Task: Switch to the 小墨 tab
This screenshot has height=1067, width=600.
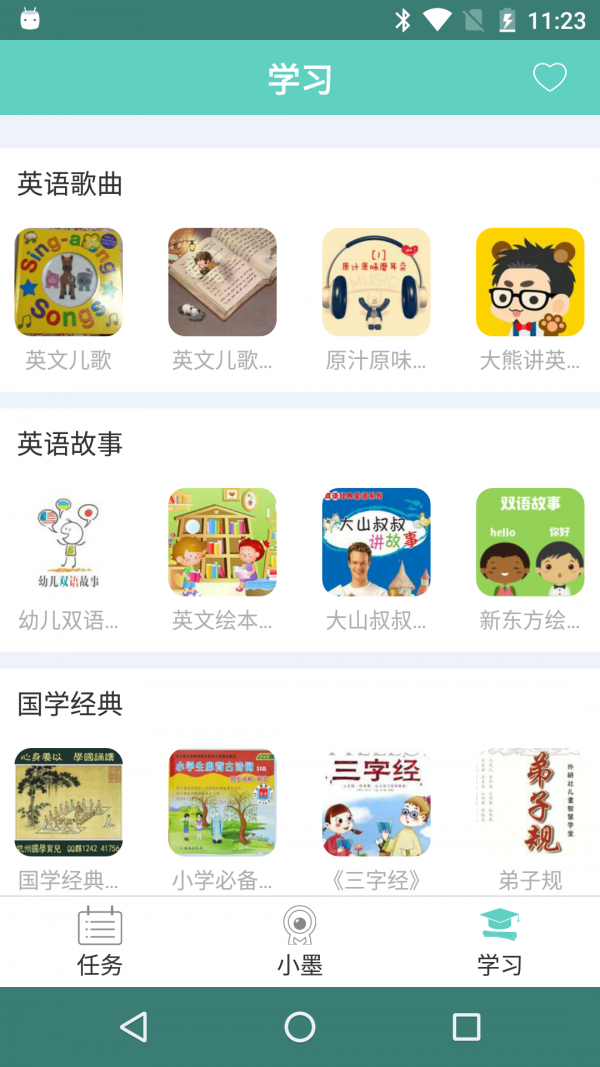Action: (x=300, y=940)
